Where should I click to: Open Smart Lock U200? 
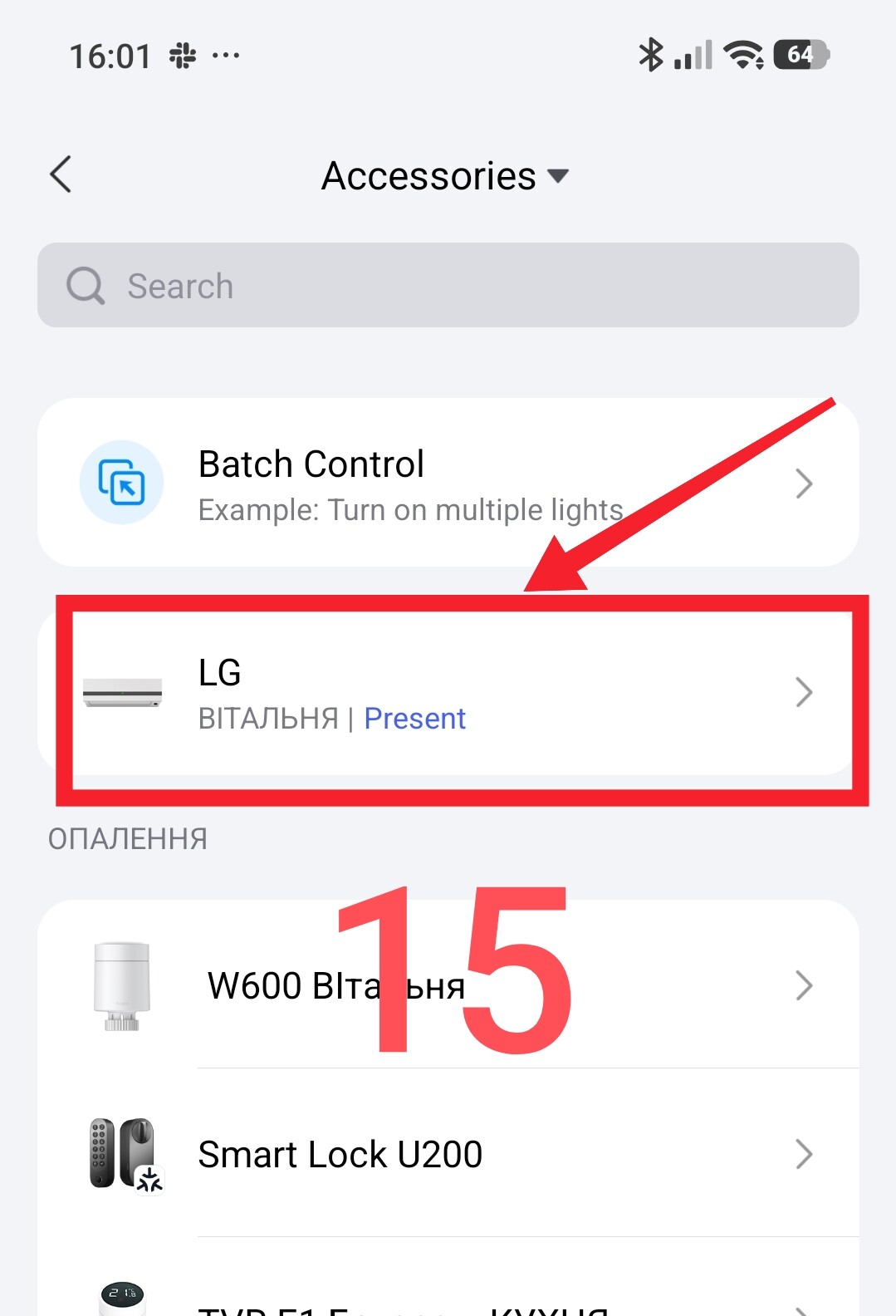pyautogui.click(x=448, y=1154)
